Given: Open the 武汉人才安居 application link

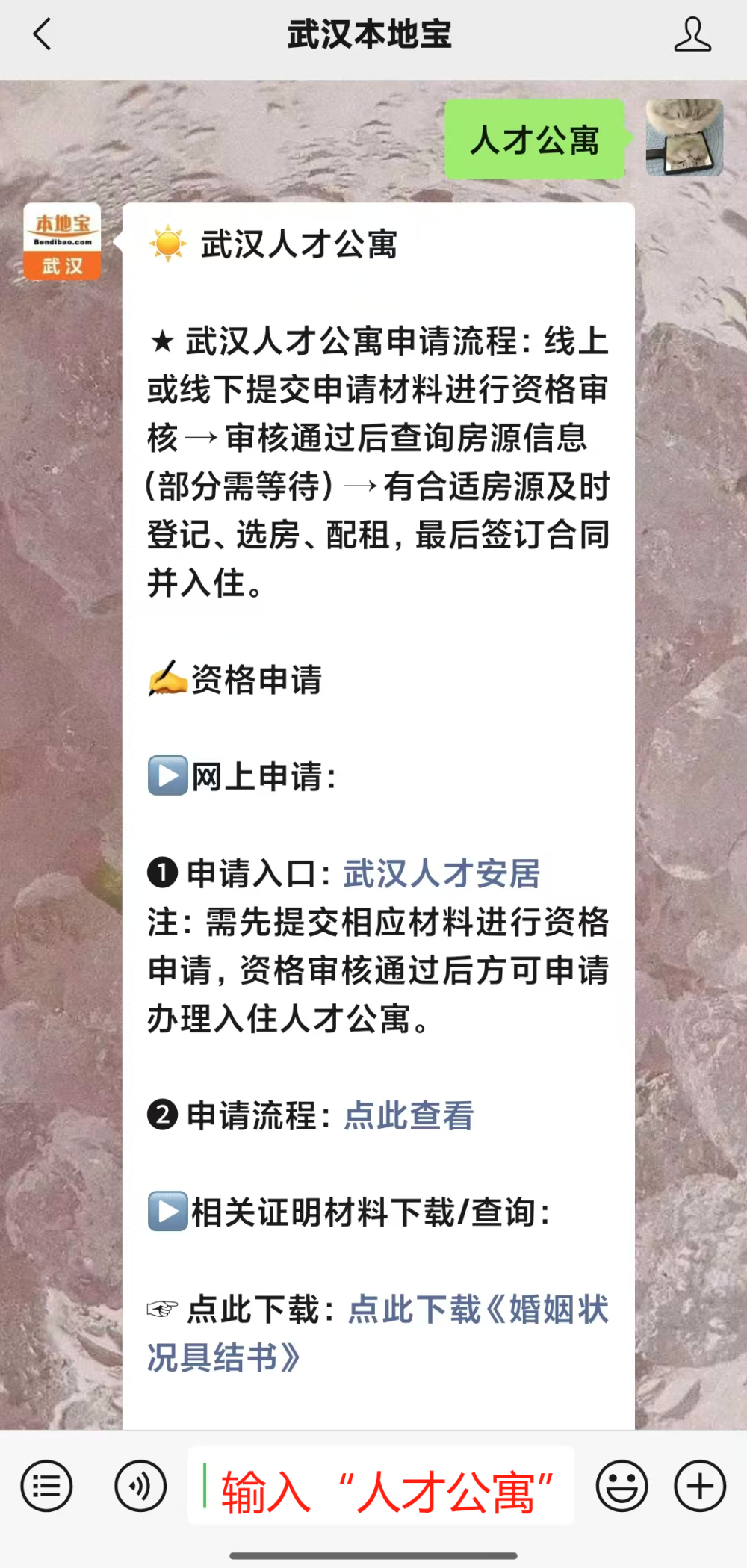Looking at the screenshot, I should (x=444, y=873).
